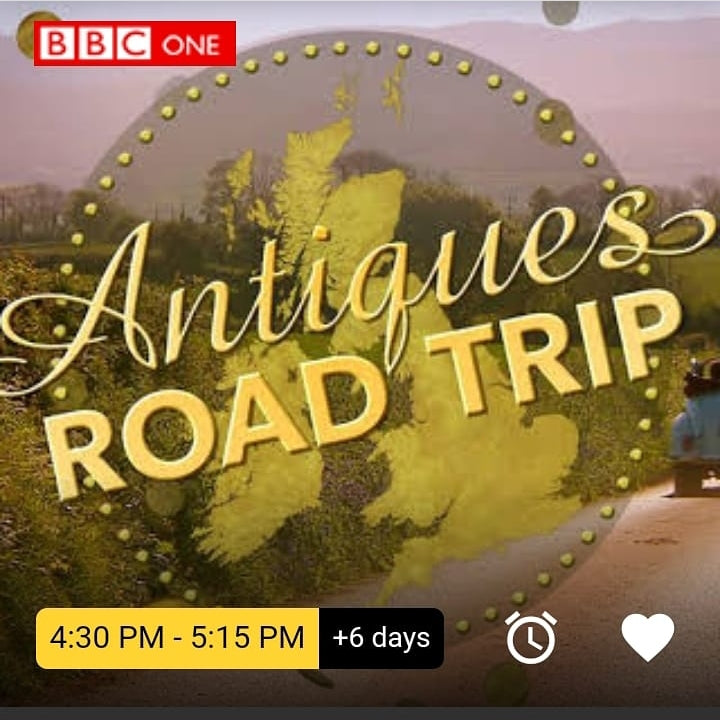
Task: Set a reminder with the alarm clock icon
Action: pyautogui.click(x=531, y=637)
